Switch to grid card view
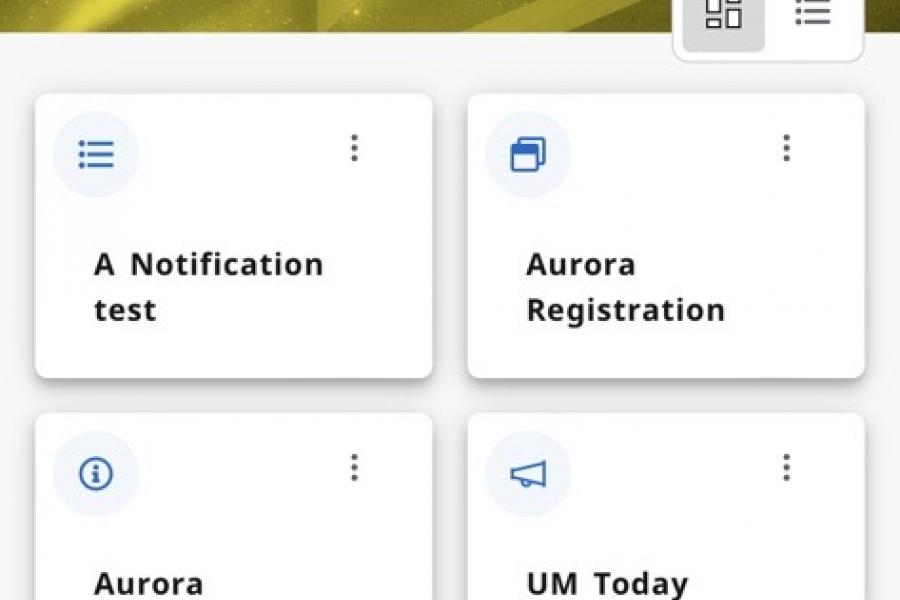The height and width of the screenshot is (600, 900). (723, 16)
